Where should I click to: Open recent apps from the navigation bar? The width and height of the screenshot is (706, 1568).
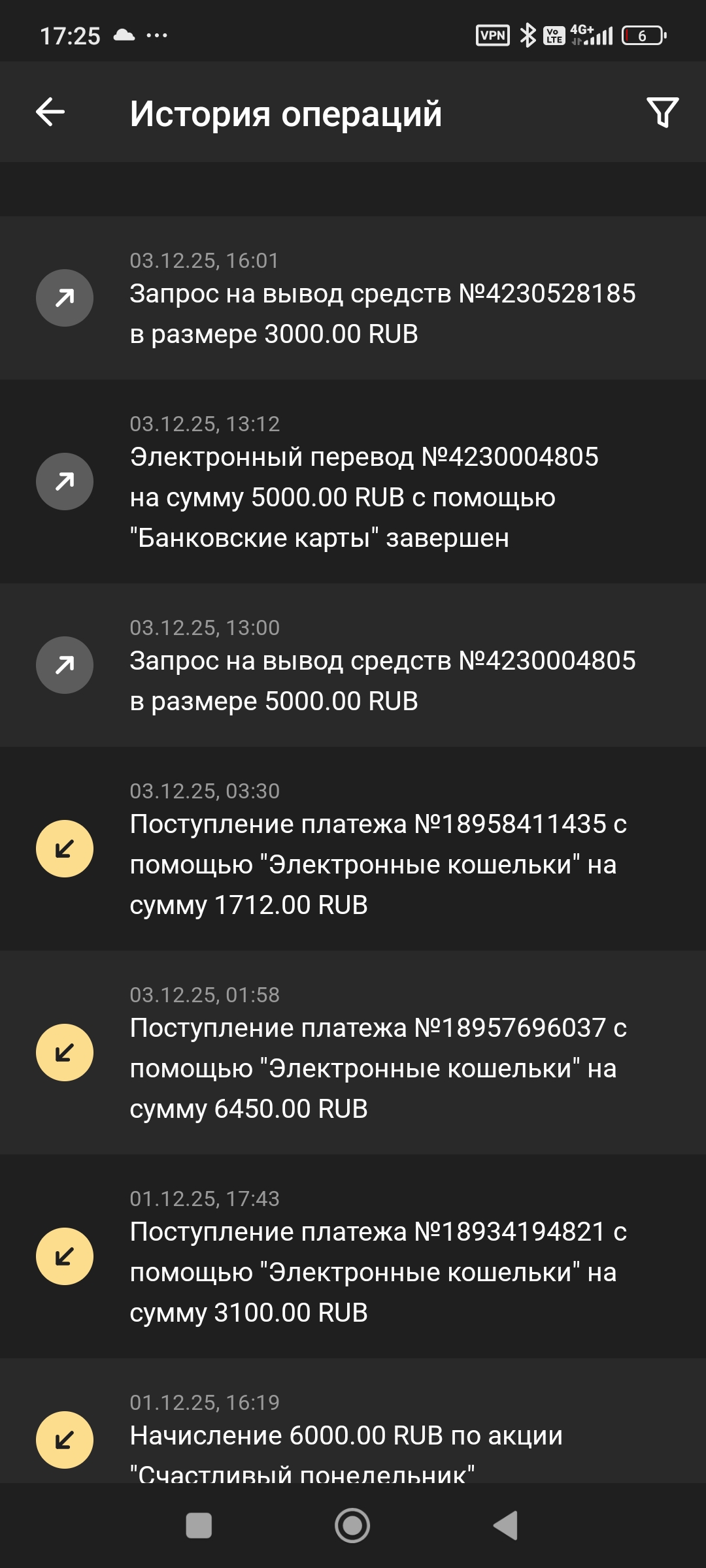[199, 1526]
